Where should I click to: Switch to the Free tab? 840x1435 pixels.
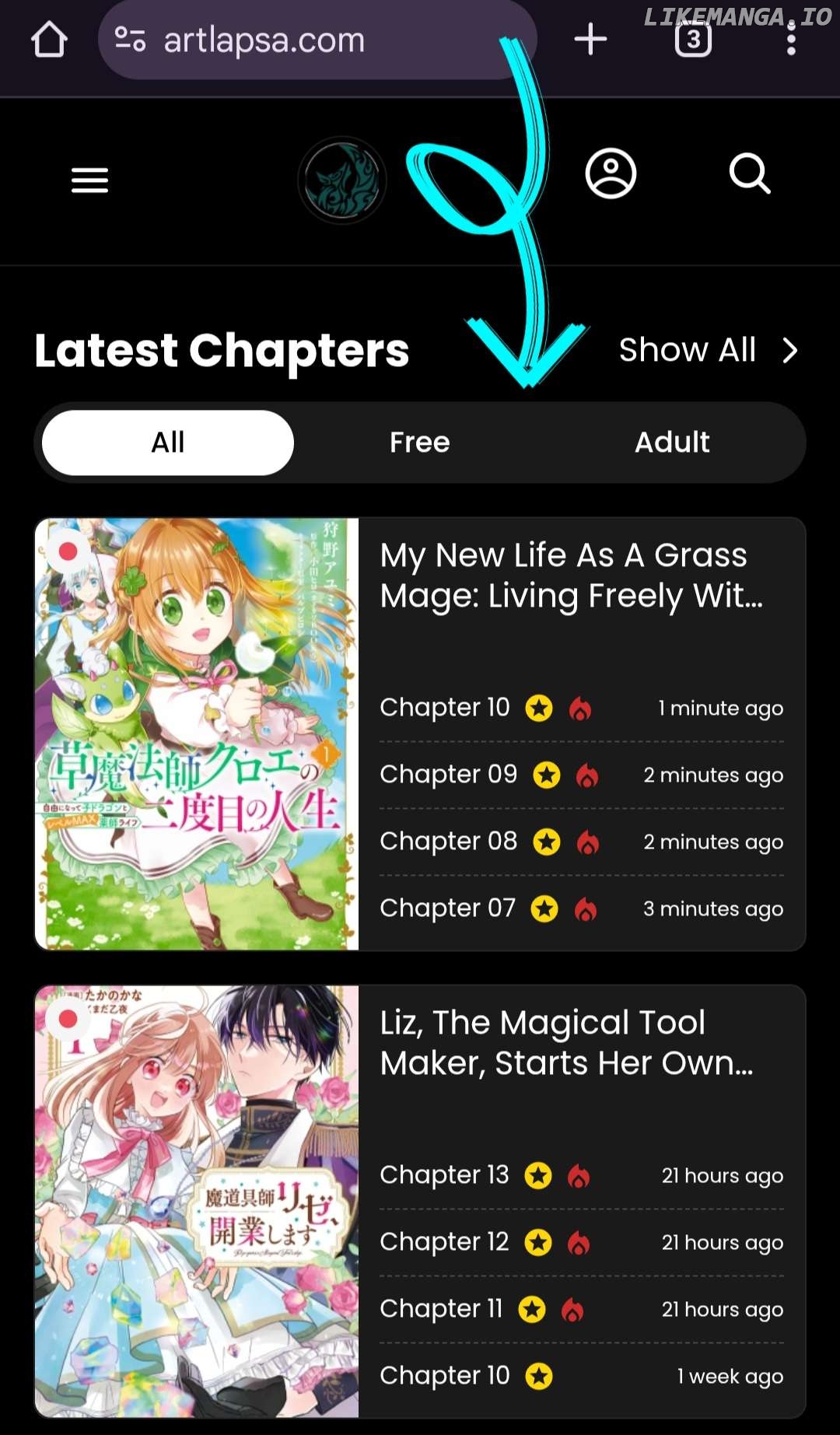pyautogui.click(x=420, y=443)
